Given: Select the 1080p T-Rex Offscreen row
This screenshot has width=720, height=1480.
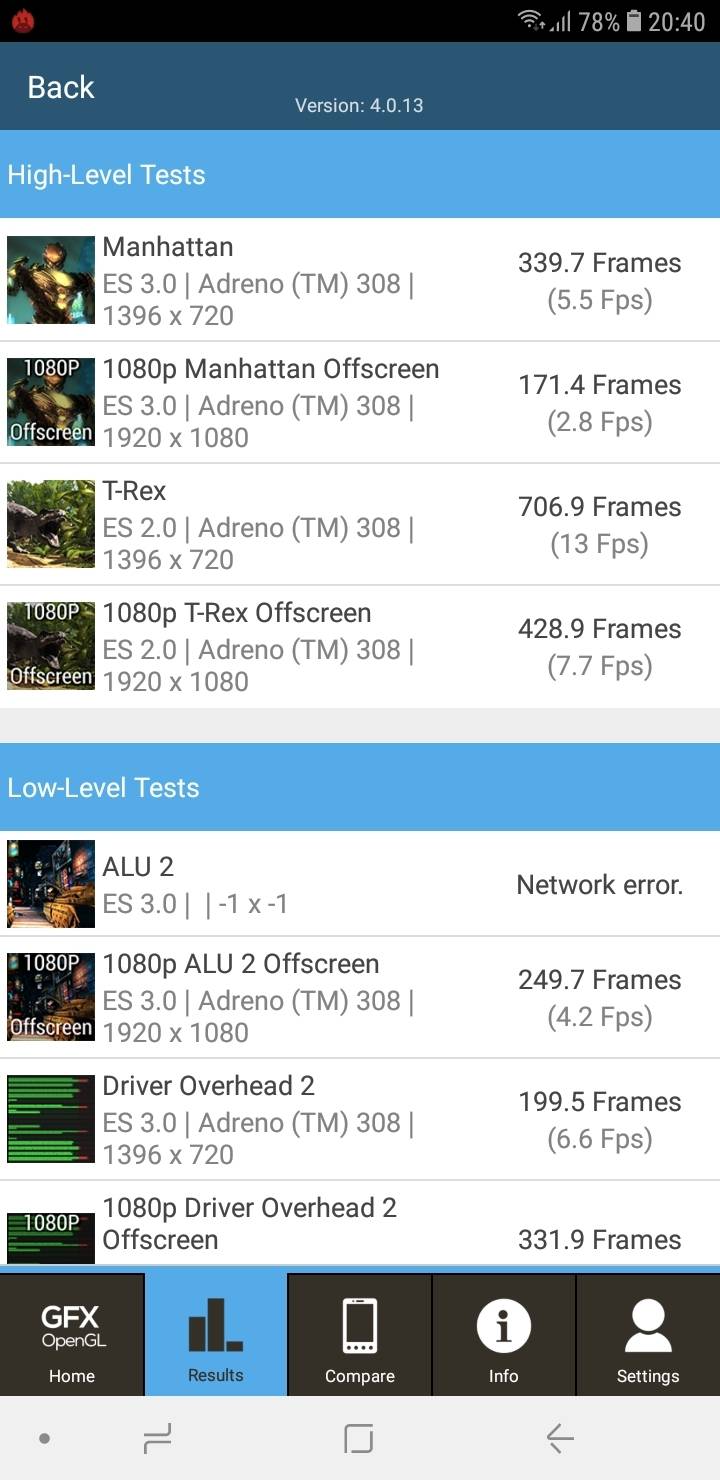Looking at the screenshot, I should pyautogui.click(x=360, y=647).
